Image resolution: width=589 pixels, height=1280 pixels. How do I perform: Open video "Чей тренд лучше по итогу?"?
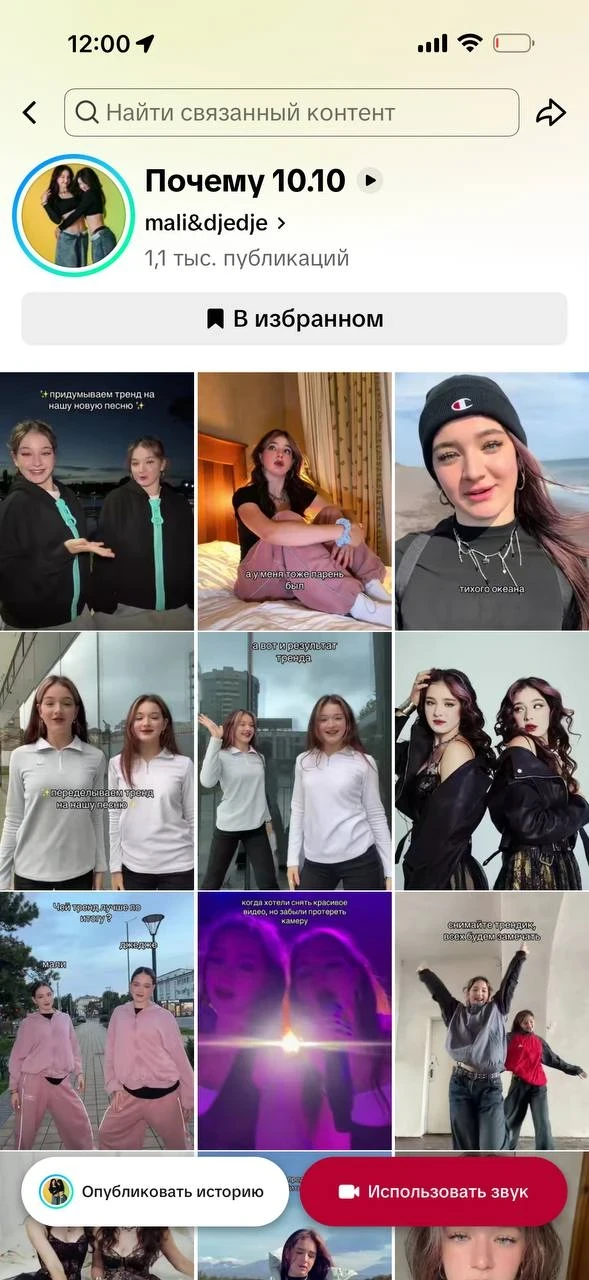97,1021
